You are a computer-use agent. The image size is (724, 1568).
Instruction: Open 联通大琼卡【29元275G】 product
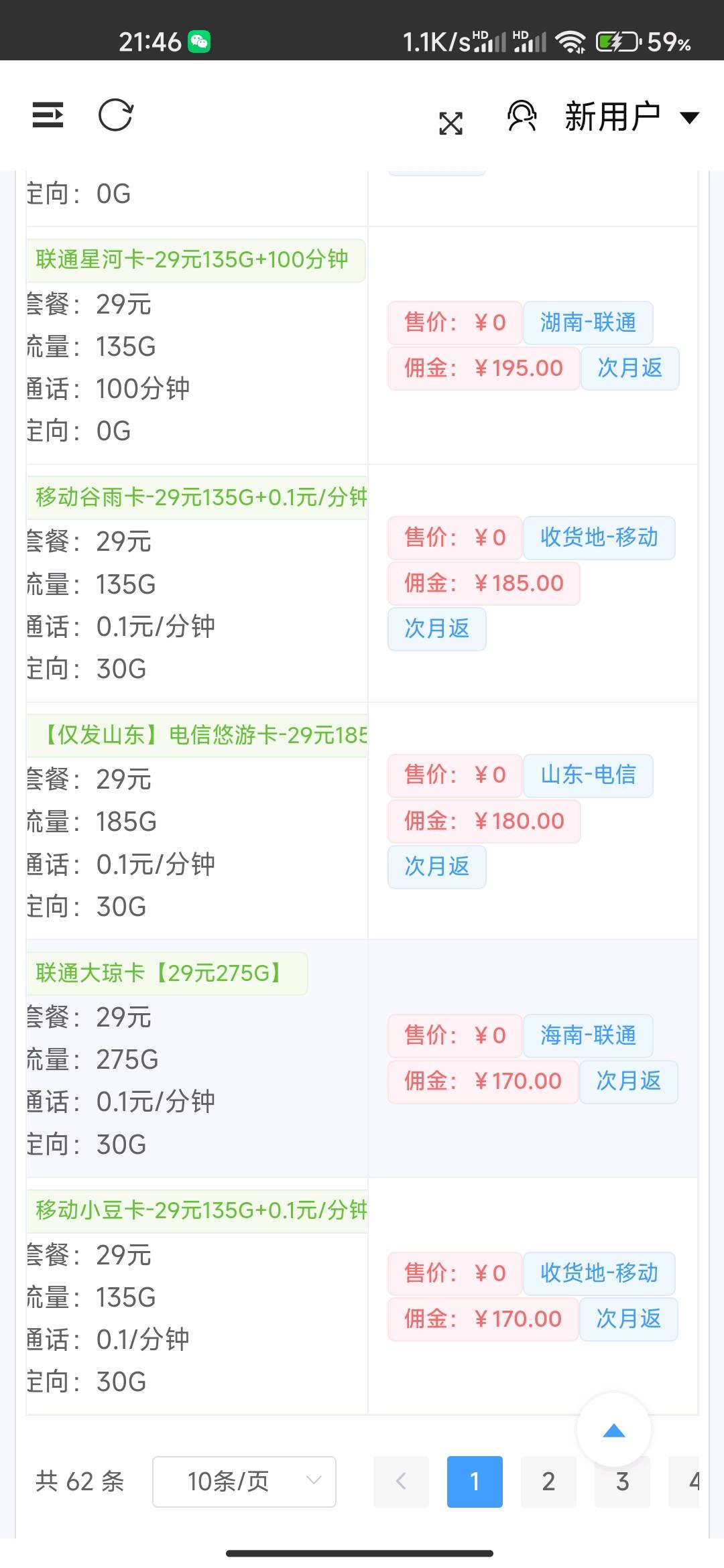167,974
